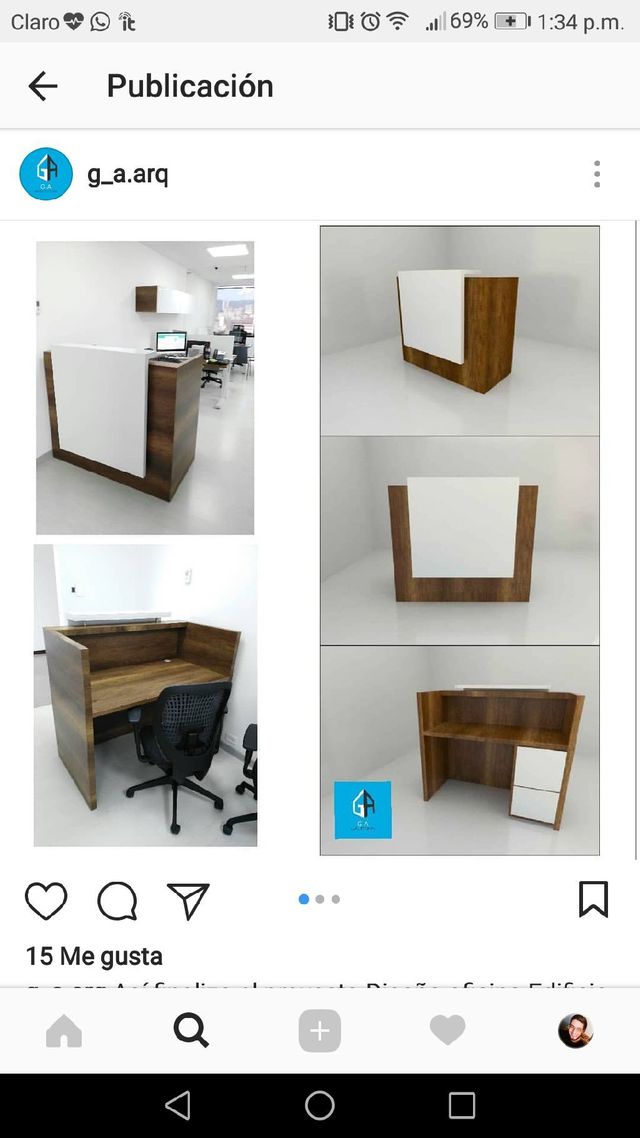Open the g_a.arq profile avatar
The image size is (640, 1138).
coord(46,174)
